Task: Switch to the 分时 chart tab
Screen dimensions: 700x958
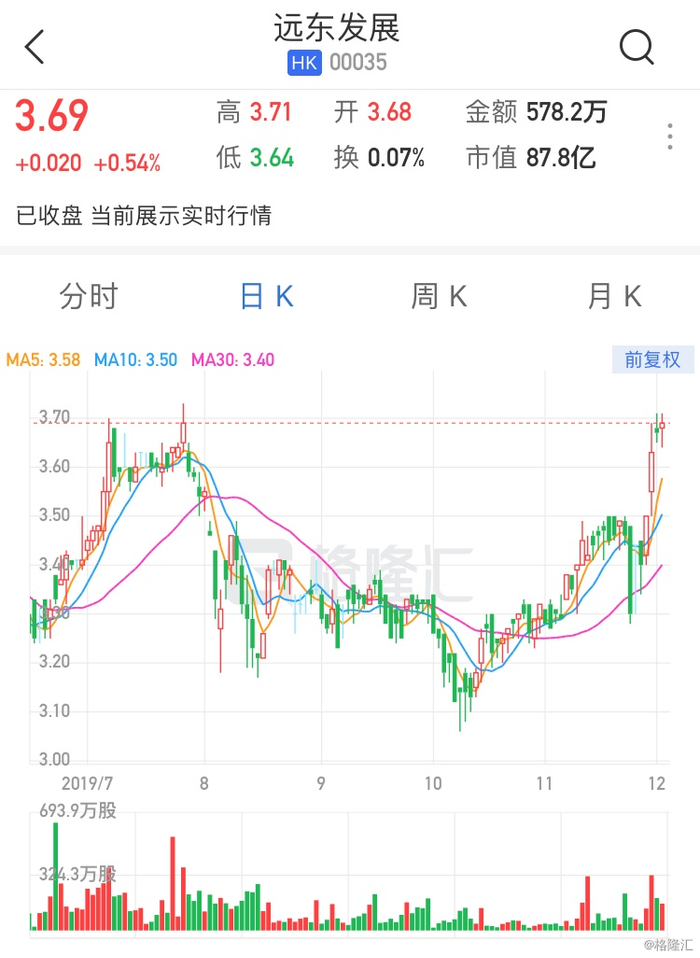Action: (x=88, y=296)
